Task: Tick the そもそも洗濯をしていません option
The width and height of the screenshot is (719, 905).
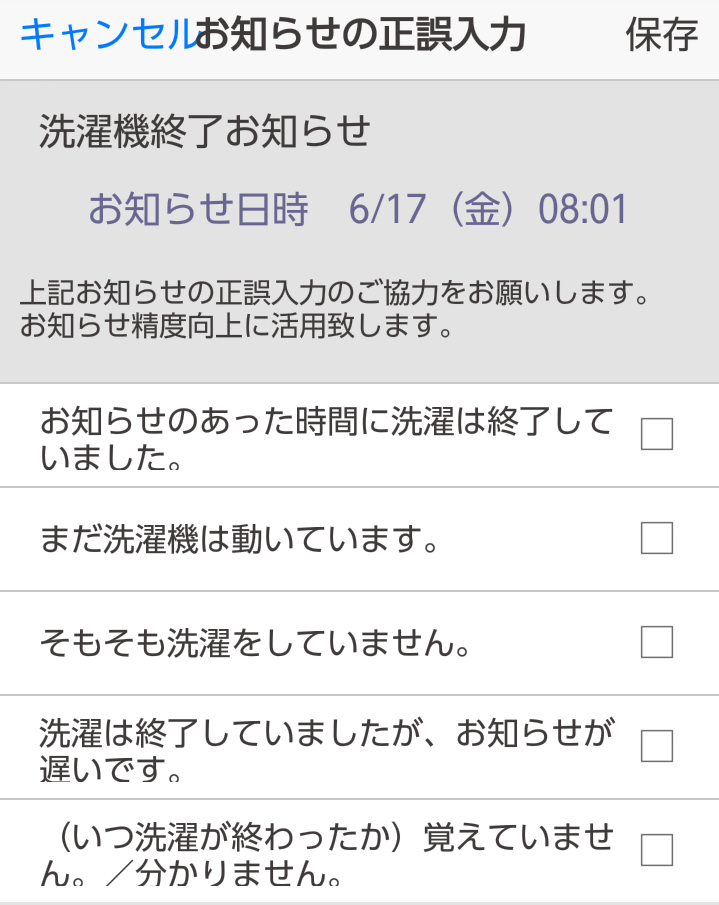Action: (x=656, y=642)
